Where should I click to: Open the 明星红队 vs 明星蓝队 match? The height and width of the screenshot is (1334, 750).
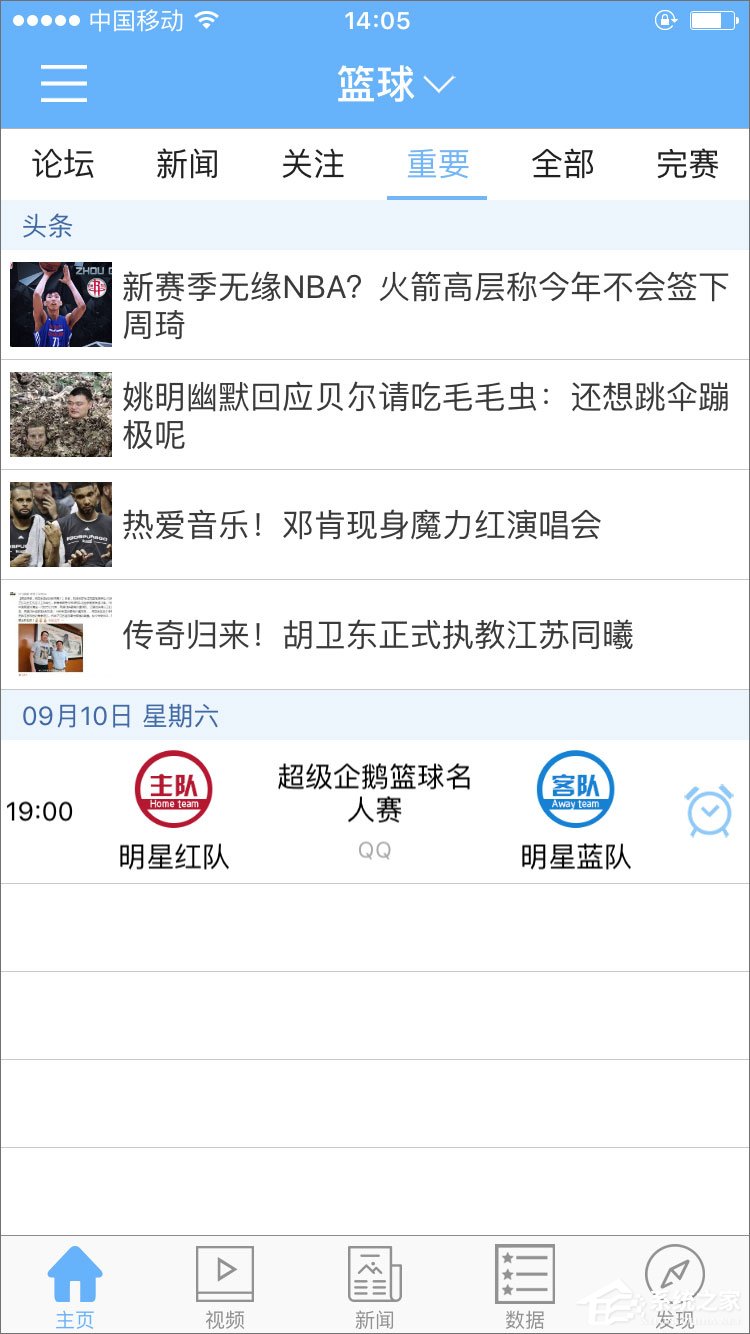pyautogui.click(x=375, y=812)
